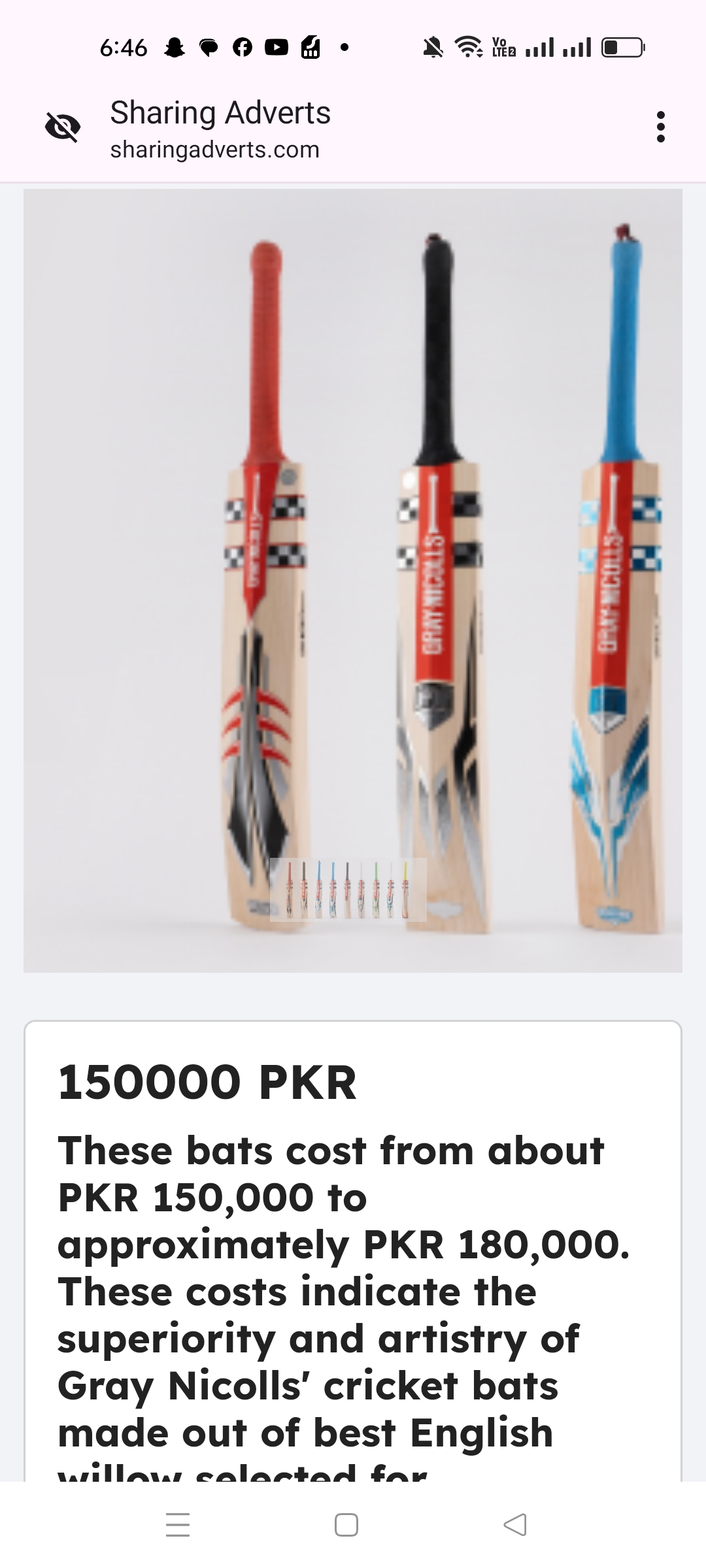Screen dimensions: 706x1568
Task: Open the recent apps view
Action: [177, 1525]
